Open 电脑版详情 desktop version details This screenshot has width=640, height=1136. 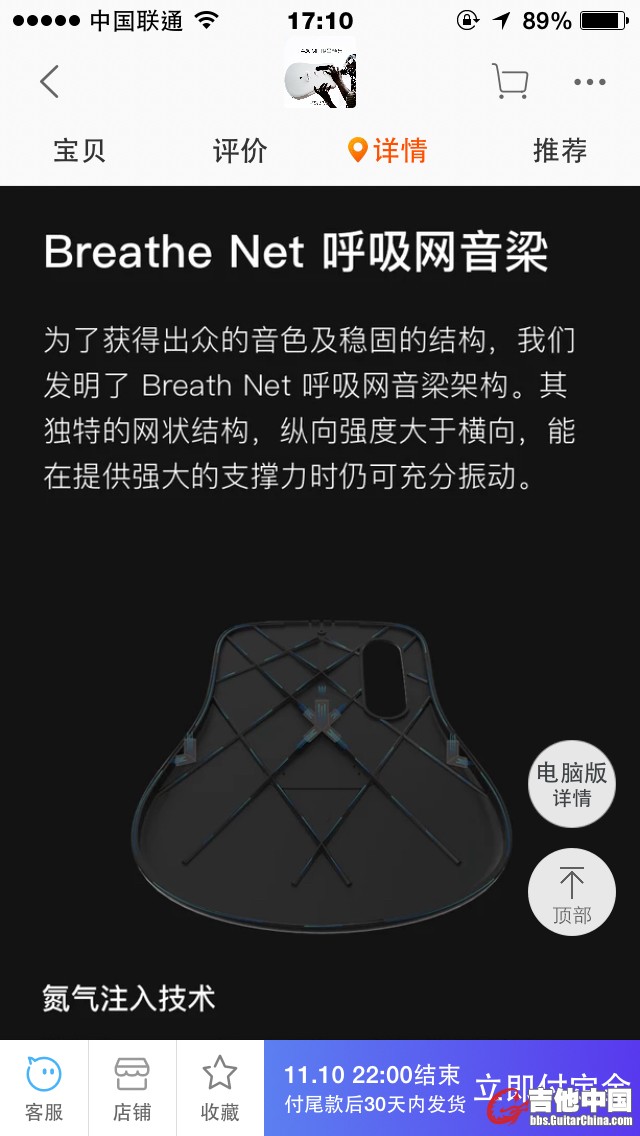[572, 785]
